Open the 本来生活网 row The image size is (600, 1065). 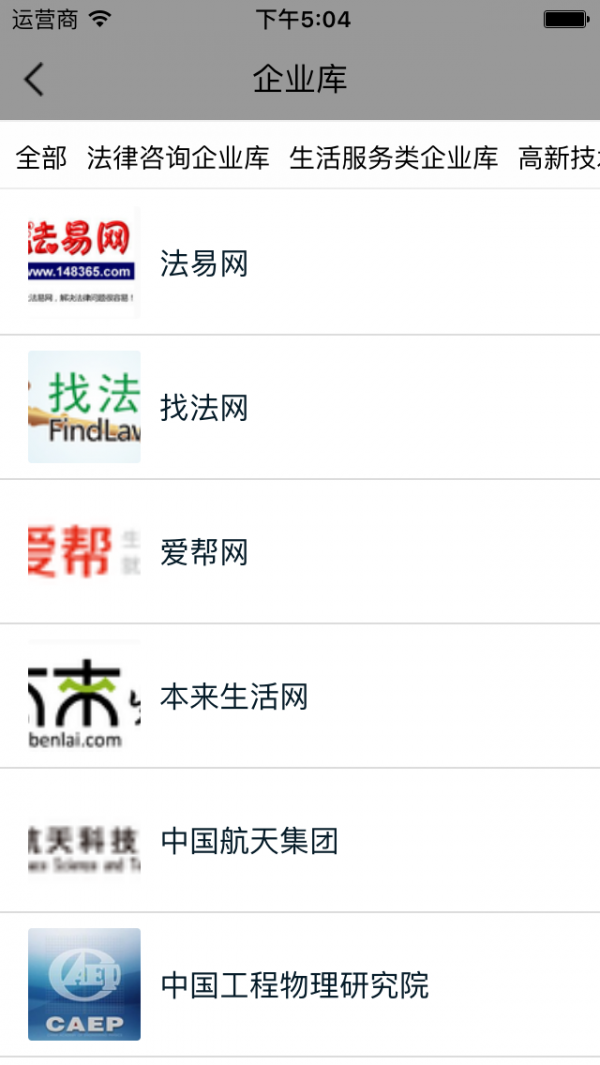coord(300,696)
